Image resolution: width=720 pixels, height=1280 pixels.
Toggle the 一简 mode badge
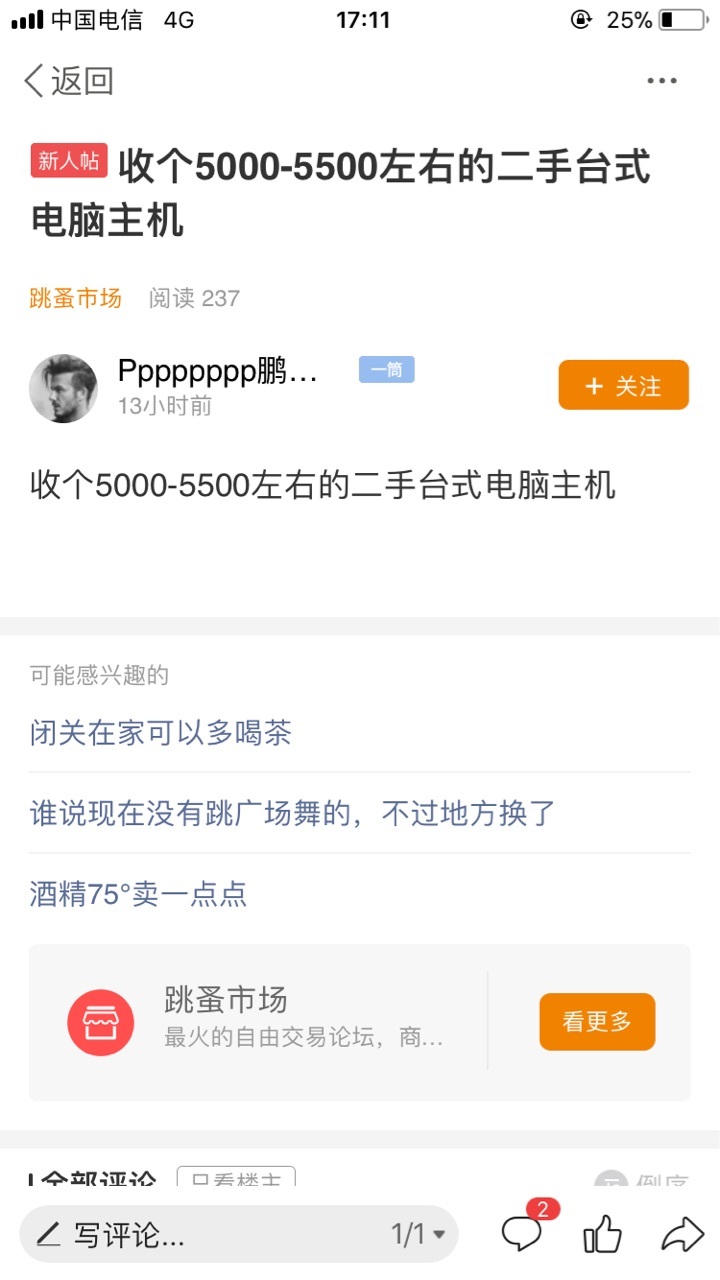point(387,370)
